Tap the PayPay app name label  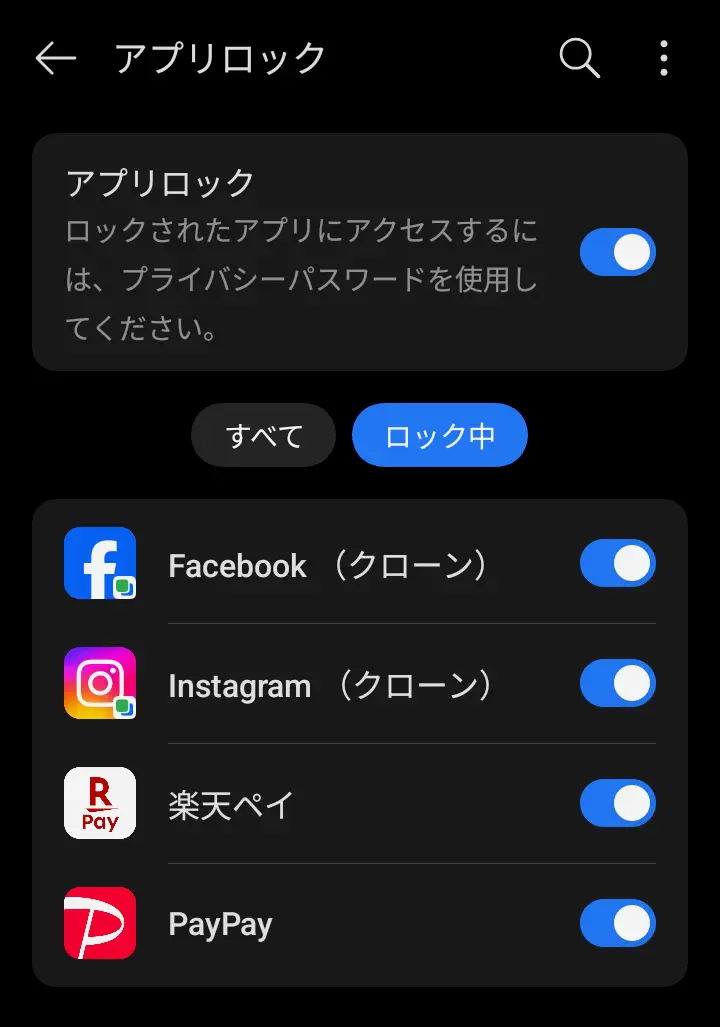coord(220,924)
